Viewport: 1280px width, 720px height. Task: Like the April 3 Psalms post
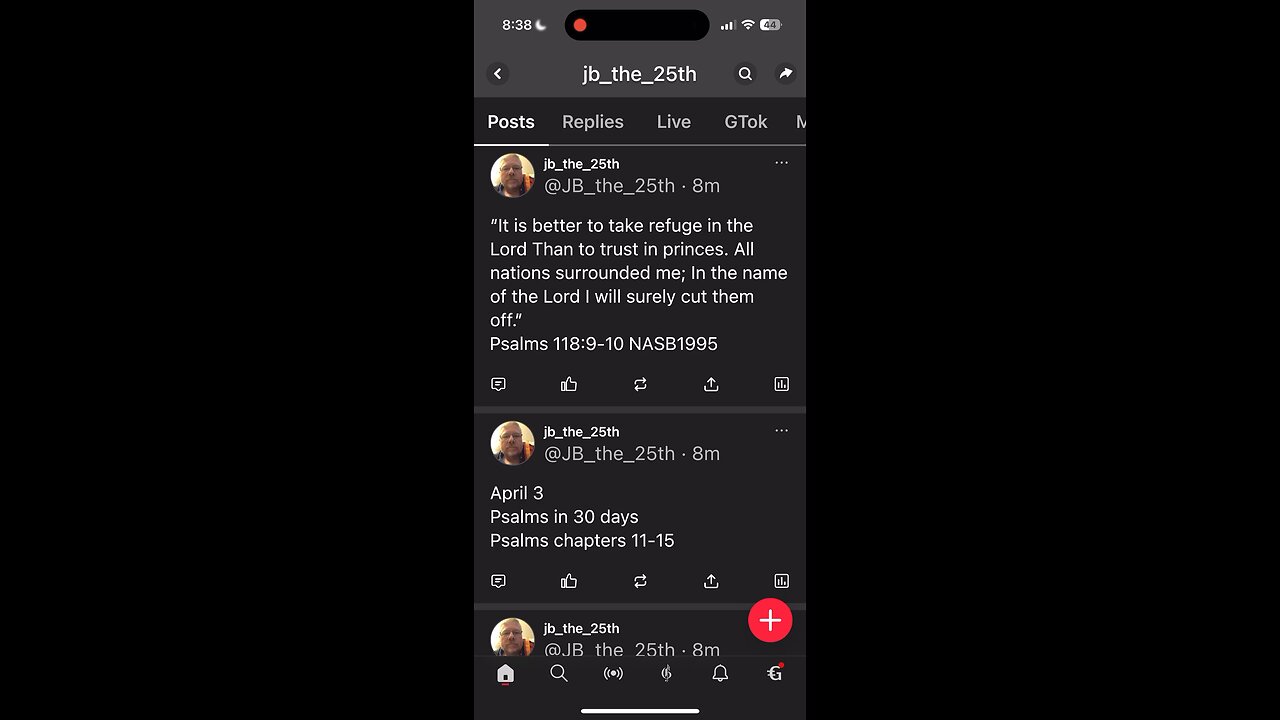[569, 581]
